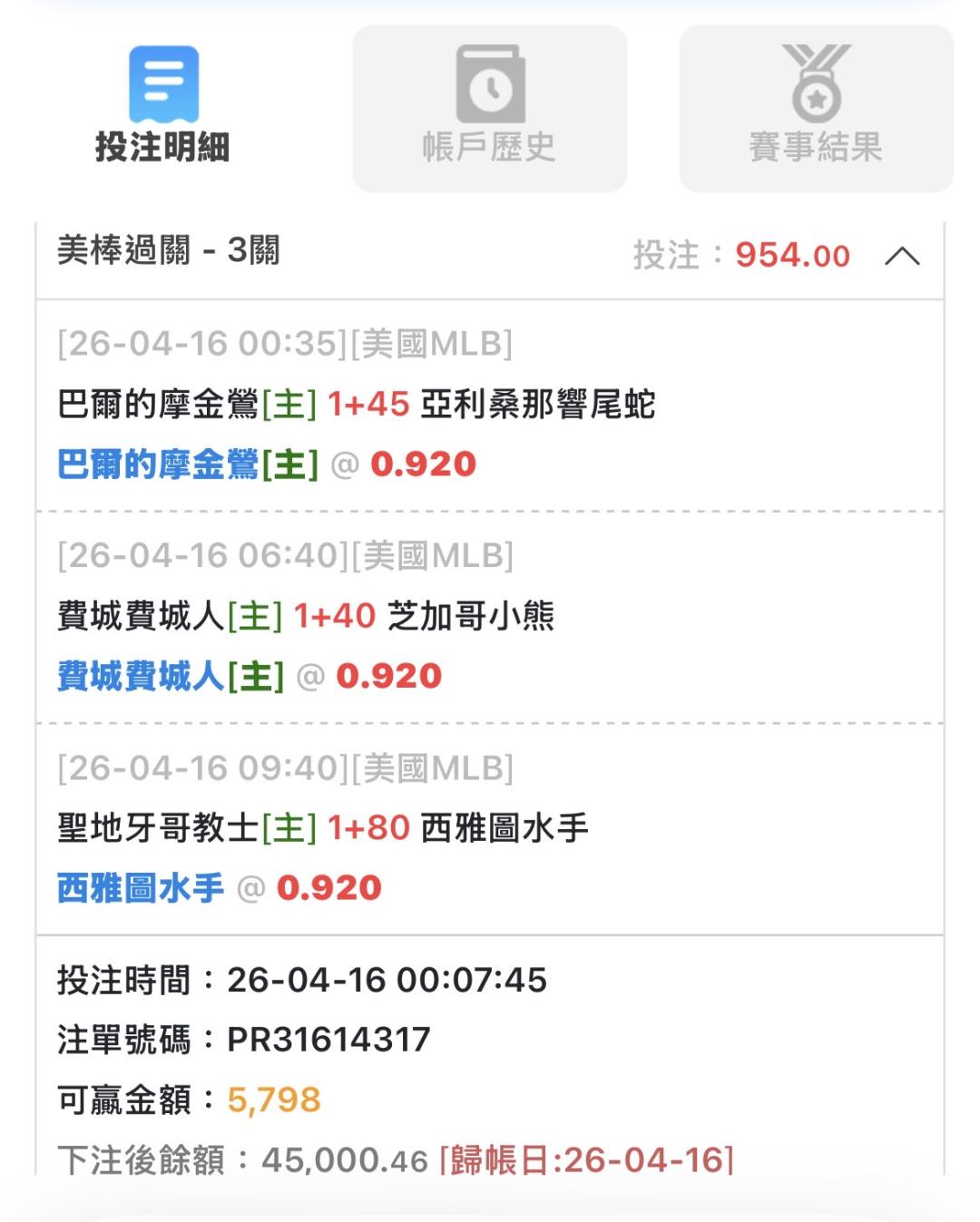Image resolution: width=980 pixels, height=1222 pixels.
Task: Collapse the 美棒過關 - 3關 bet details
Action: click(902, 256)
